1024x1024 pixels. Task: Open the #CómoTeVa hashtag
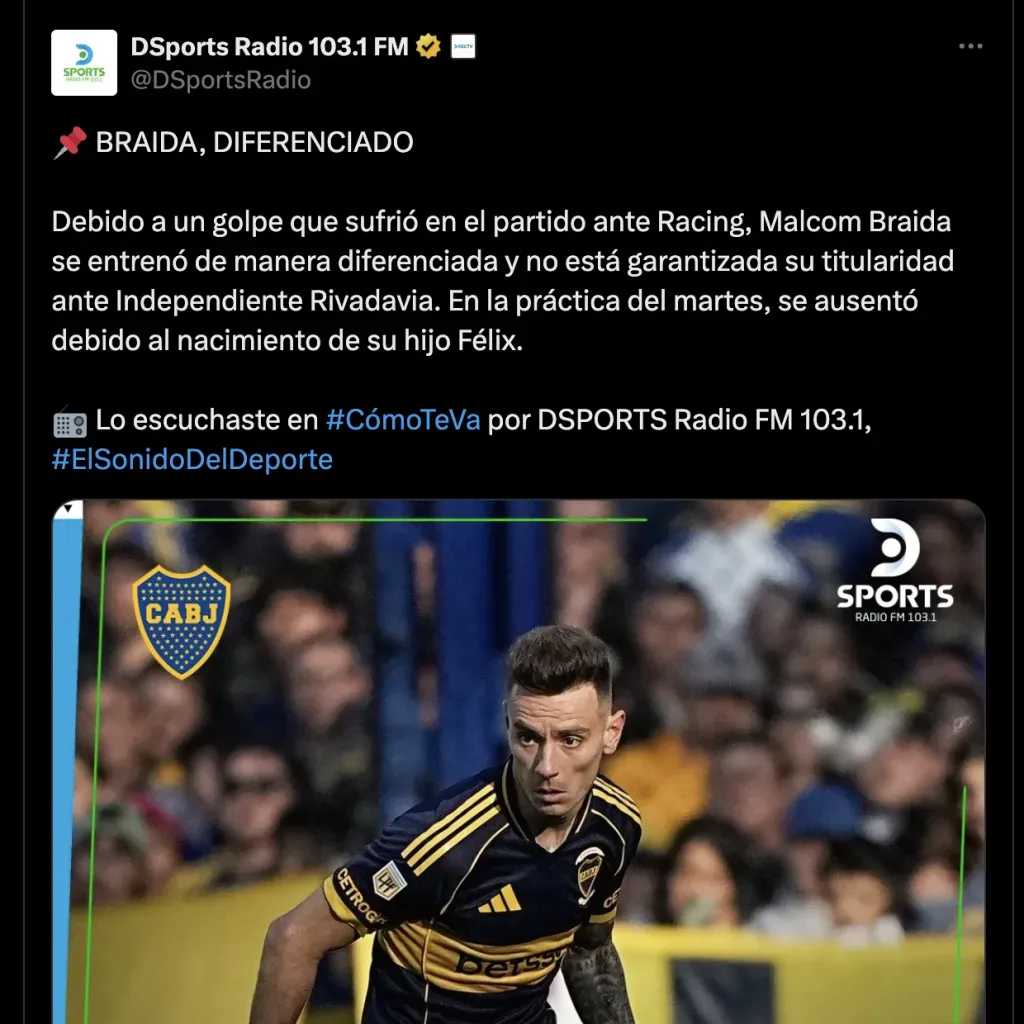click(403, 421)
